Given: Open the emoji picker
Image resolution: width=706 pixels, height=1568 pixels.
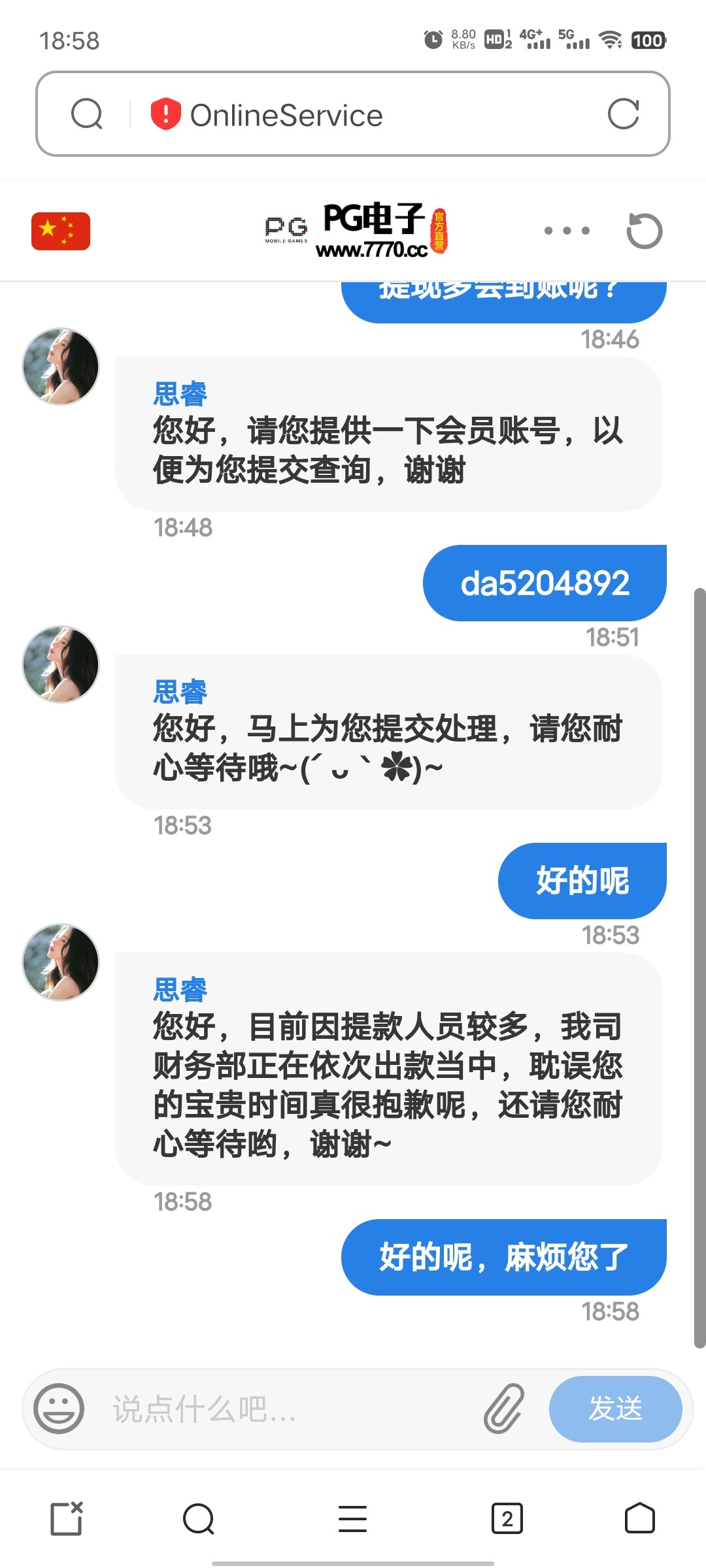Looking at the screenshot, I should [x=59, y=1409].
